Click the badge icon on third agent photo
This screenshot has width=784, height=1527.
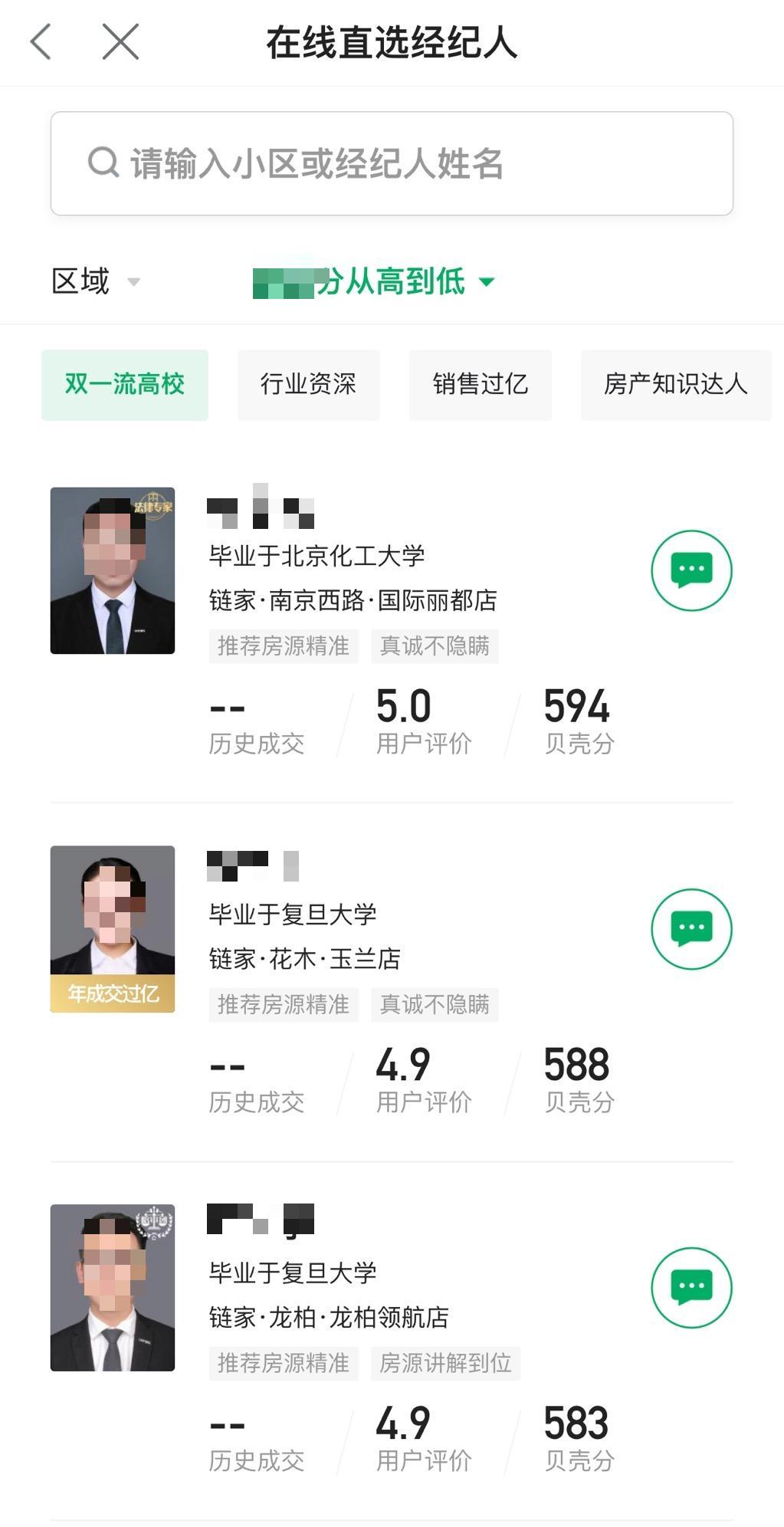tap(156, 1221)
